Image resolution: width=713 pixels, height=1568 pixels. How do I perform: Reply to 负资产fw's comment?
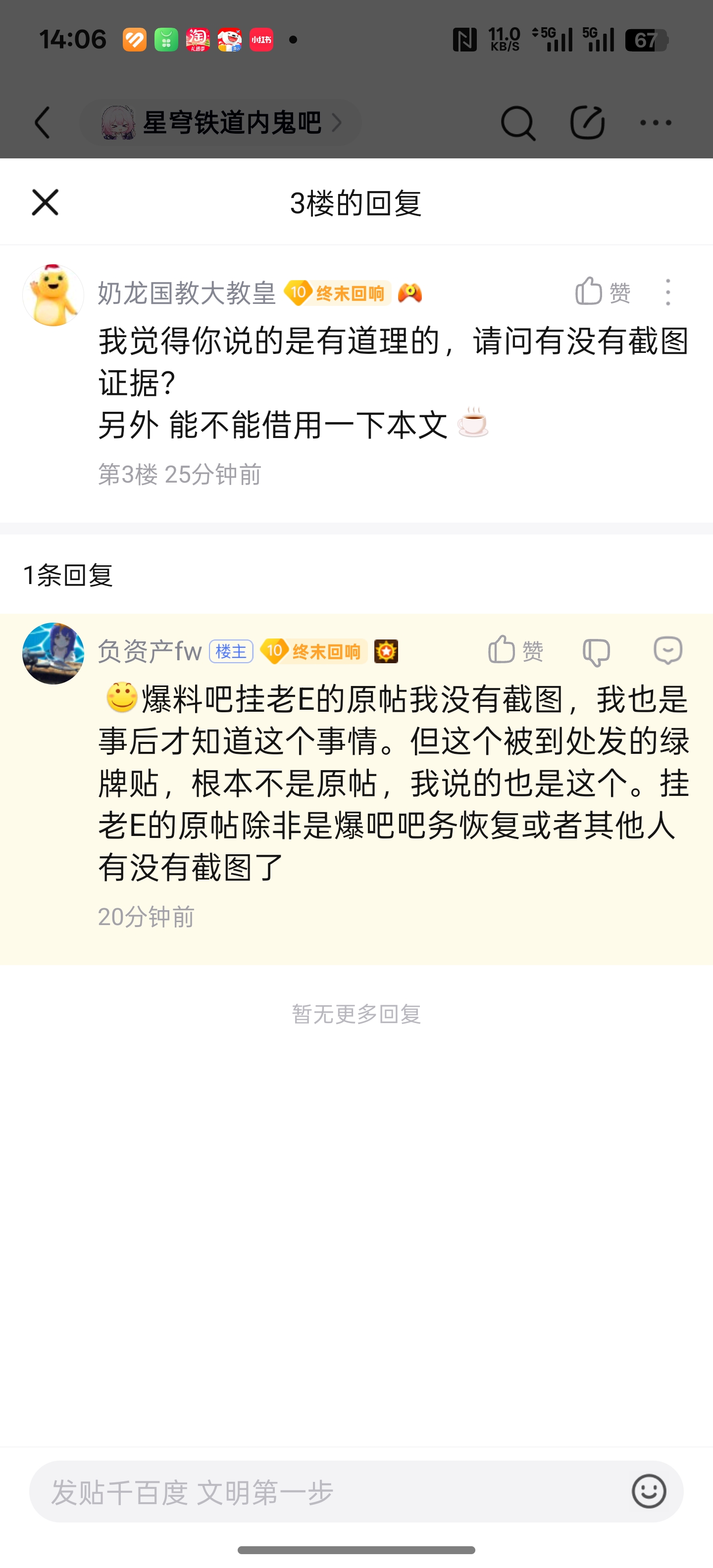(x=668, y=651)
